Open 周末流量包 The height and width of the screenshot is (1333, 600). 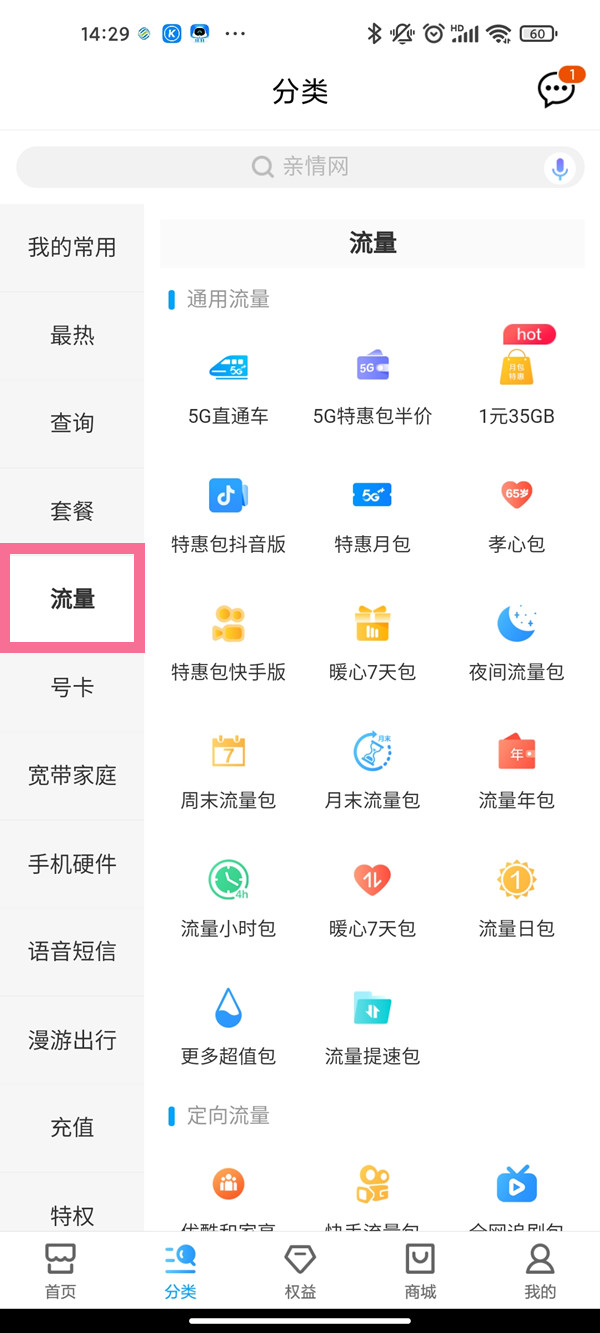228,768
